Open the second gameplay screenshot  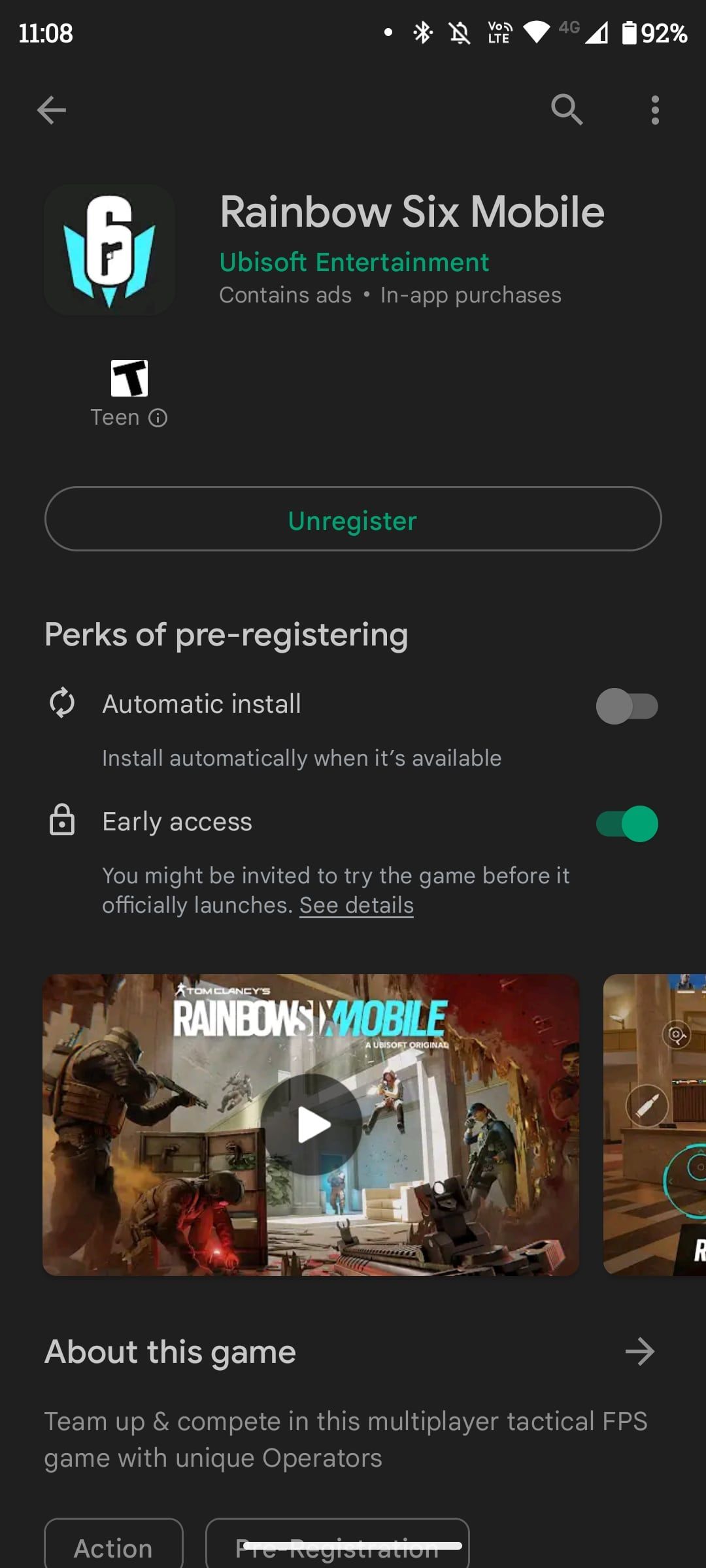pos(654,1124)
